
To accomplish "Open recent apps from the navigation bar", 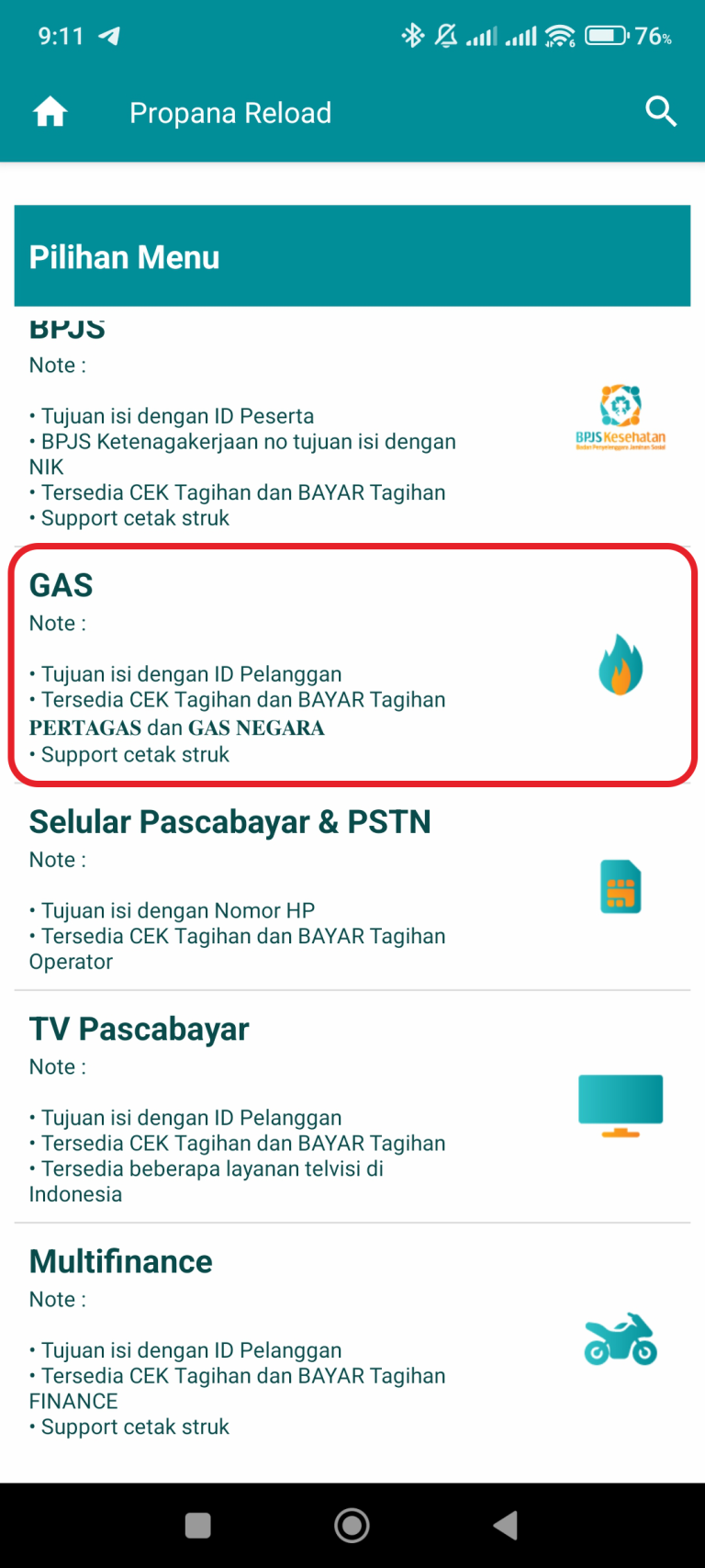I will click(x=198, y=1526).
